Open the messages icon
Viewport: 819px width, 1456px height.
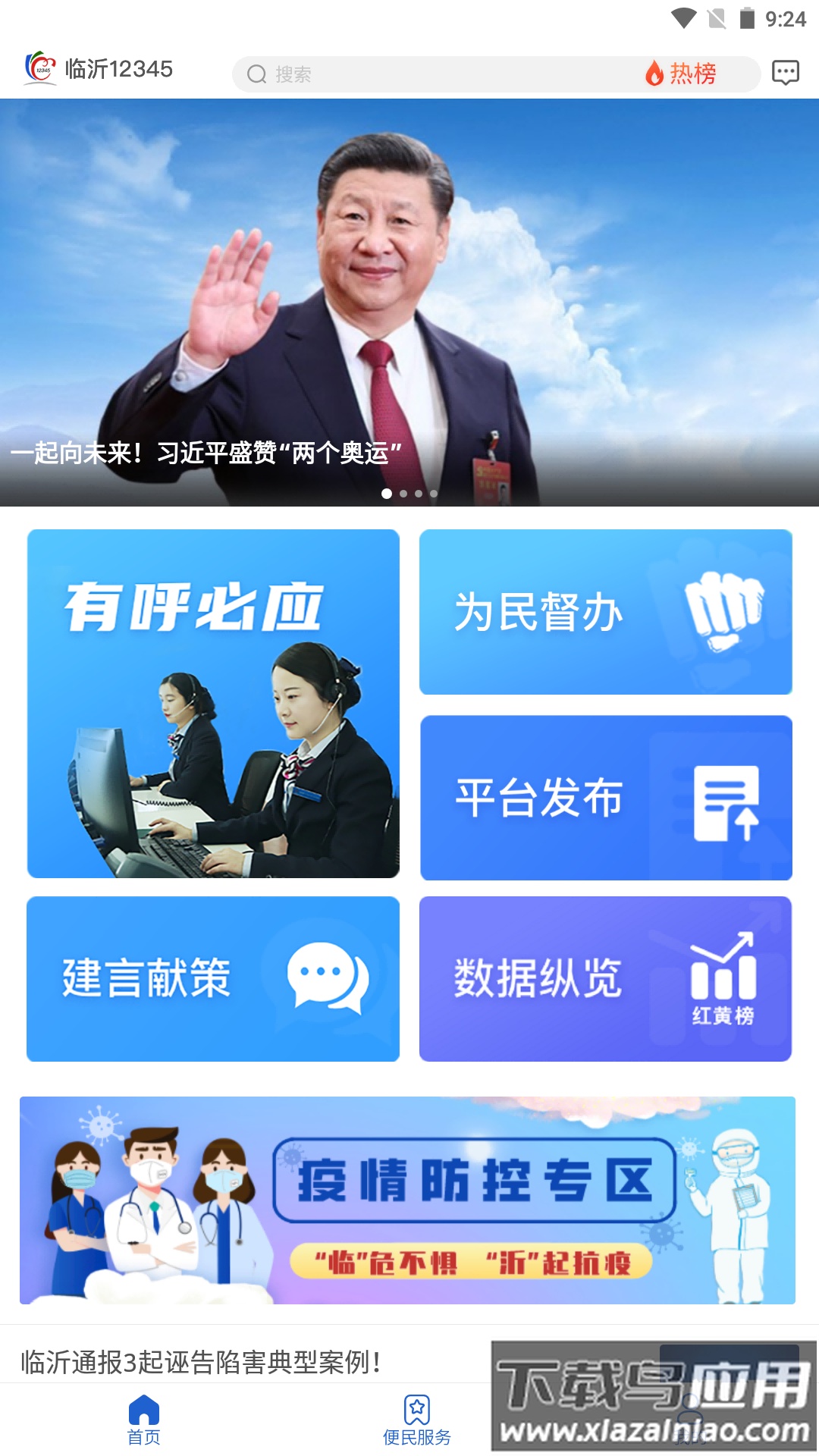tap(785, 73)
